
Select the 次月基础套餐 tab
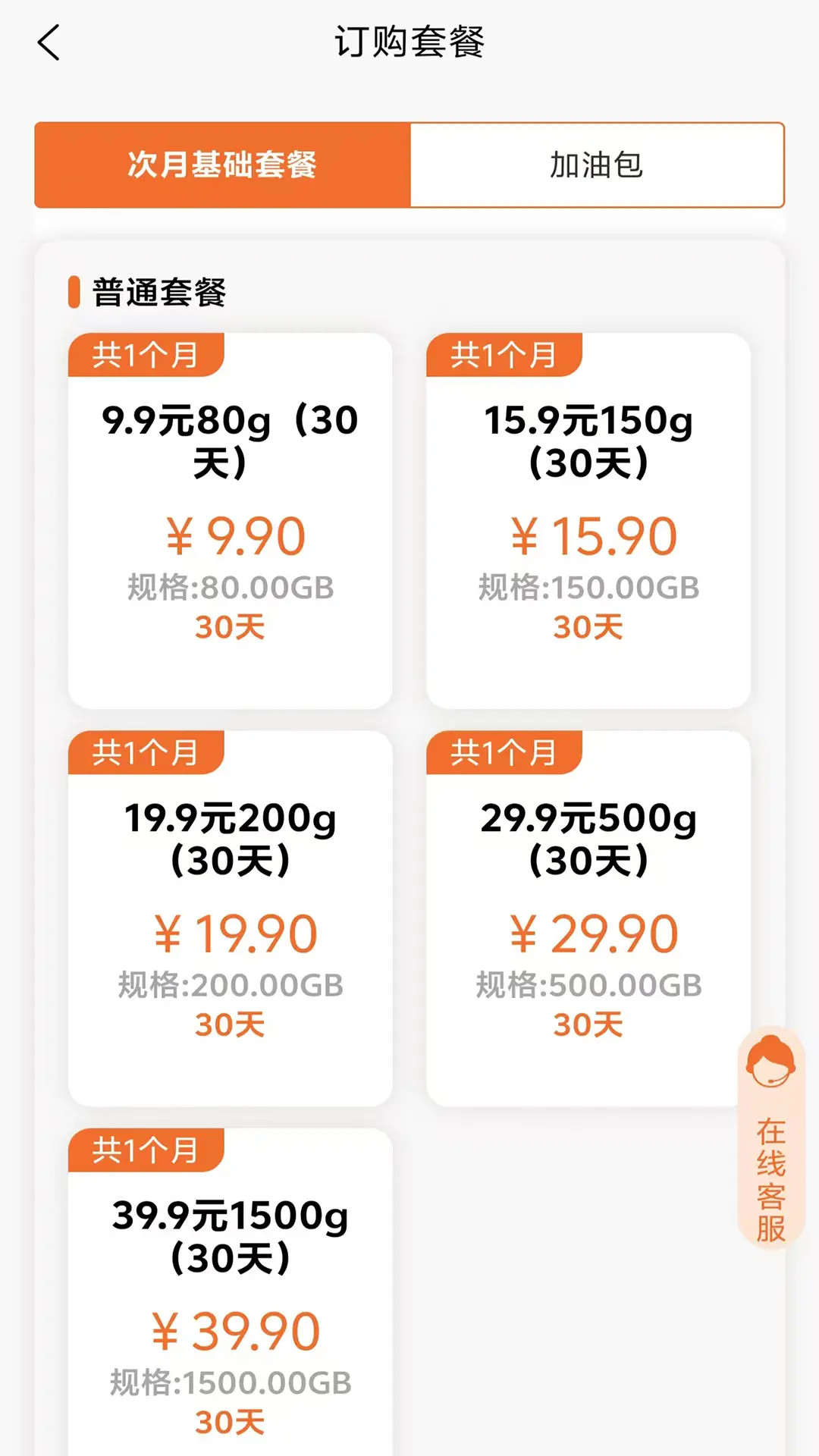(222, 165)
